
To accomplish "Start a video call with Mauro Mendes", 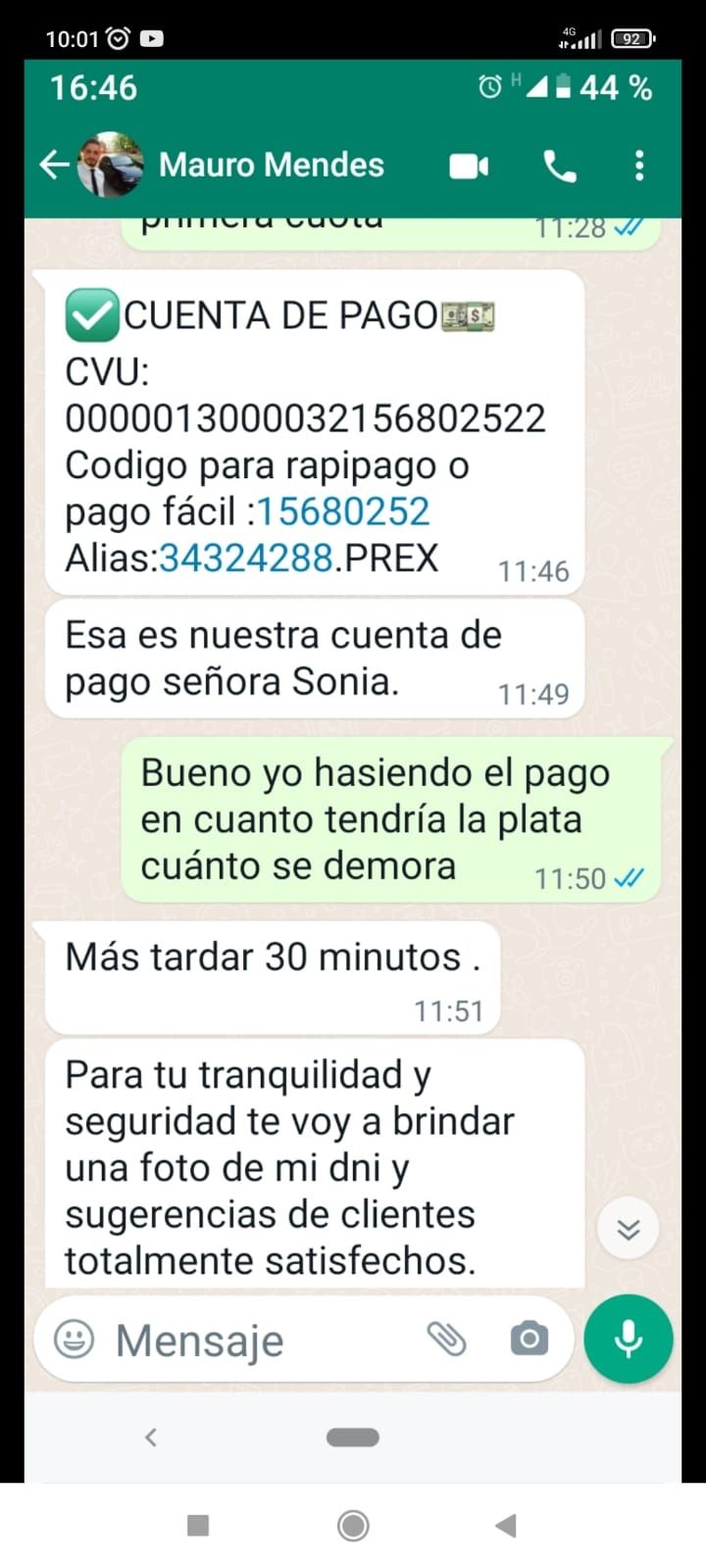I will pyautogui.click(x=469, y=167).
